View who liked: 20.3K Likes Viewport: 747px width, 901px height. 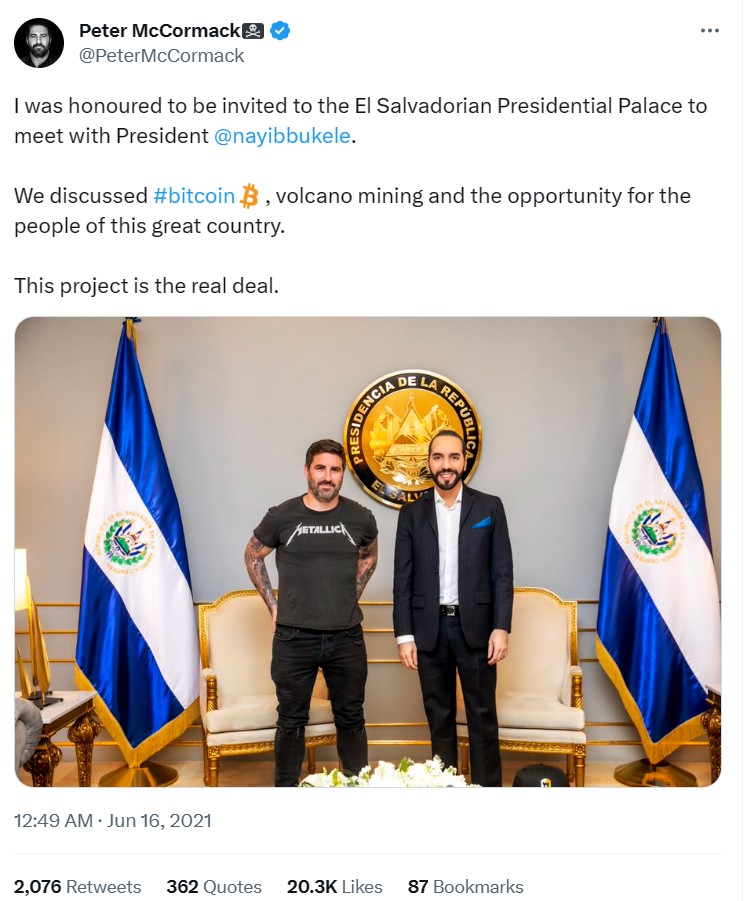pyautogui.click(x=334, y=886)
